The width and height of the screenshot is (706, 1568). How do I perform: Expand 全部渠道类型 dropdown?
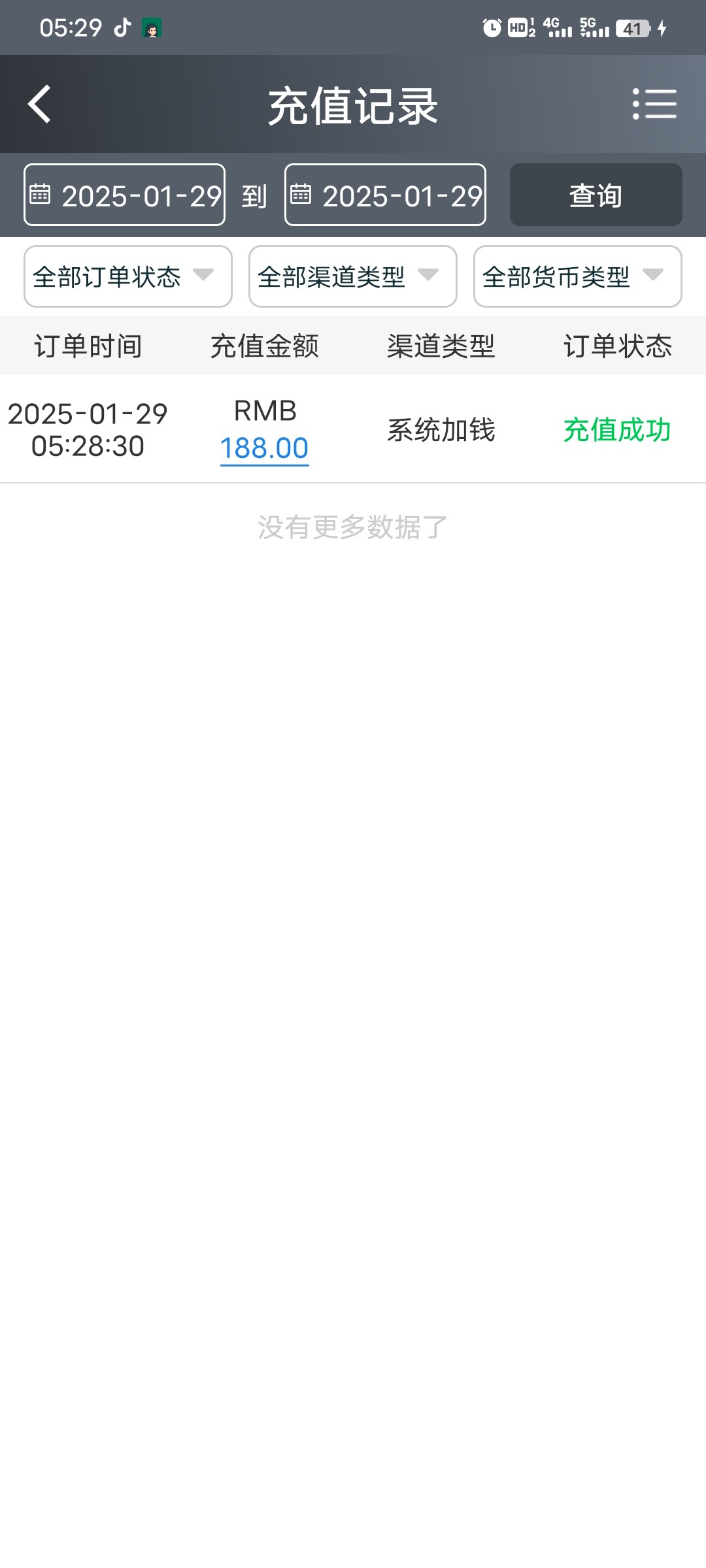click(x=352, y=276)
